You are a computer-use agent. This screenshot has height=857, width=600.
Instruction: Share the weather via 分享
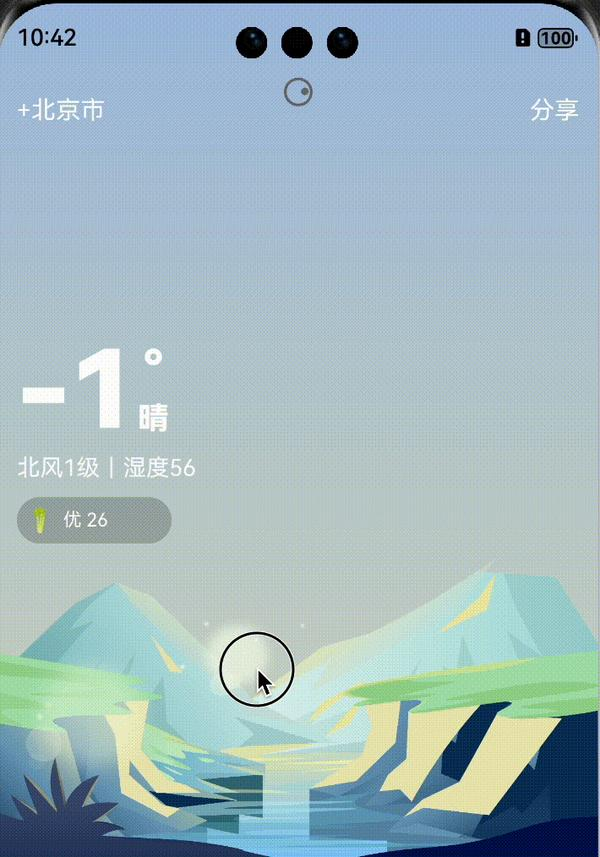click(x=554, y=110)
